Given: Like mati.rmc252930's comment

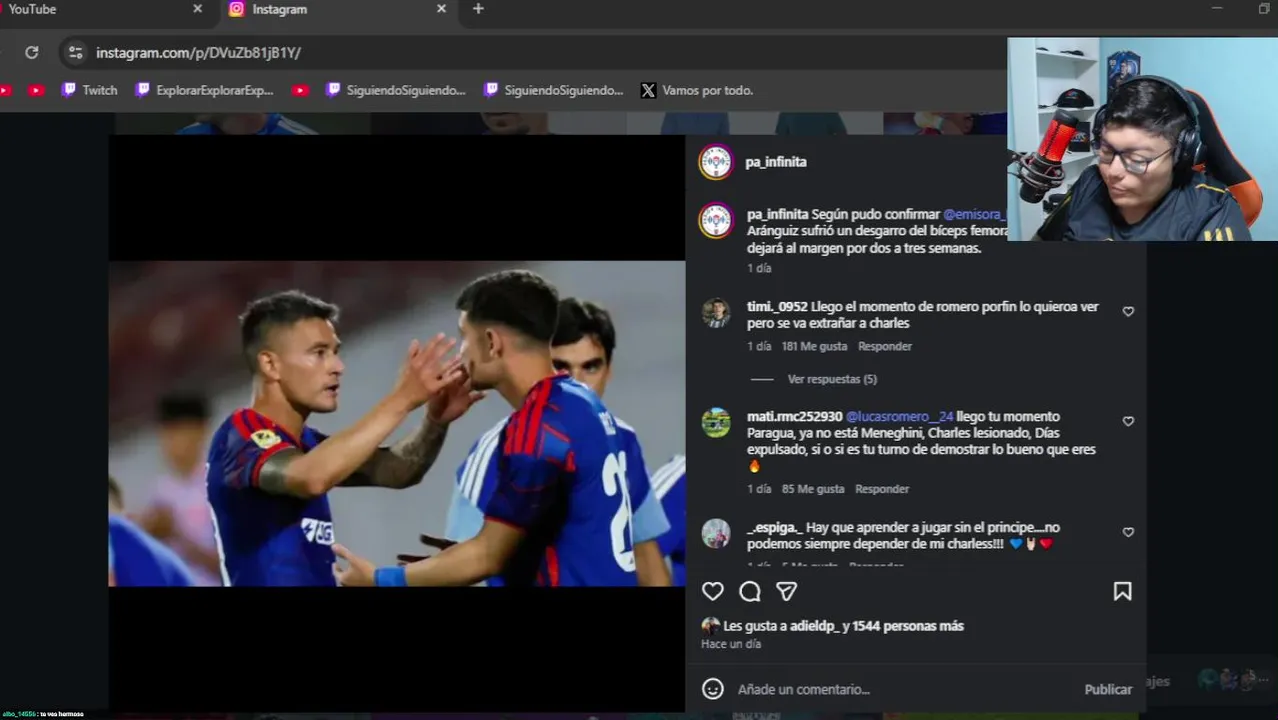Looking at the screenshot, I should click(1128, 422).
